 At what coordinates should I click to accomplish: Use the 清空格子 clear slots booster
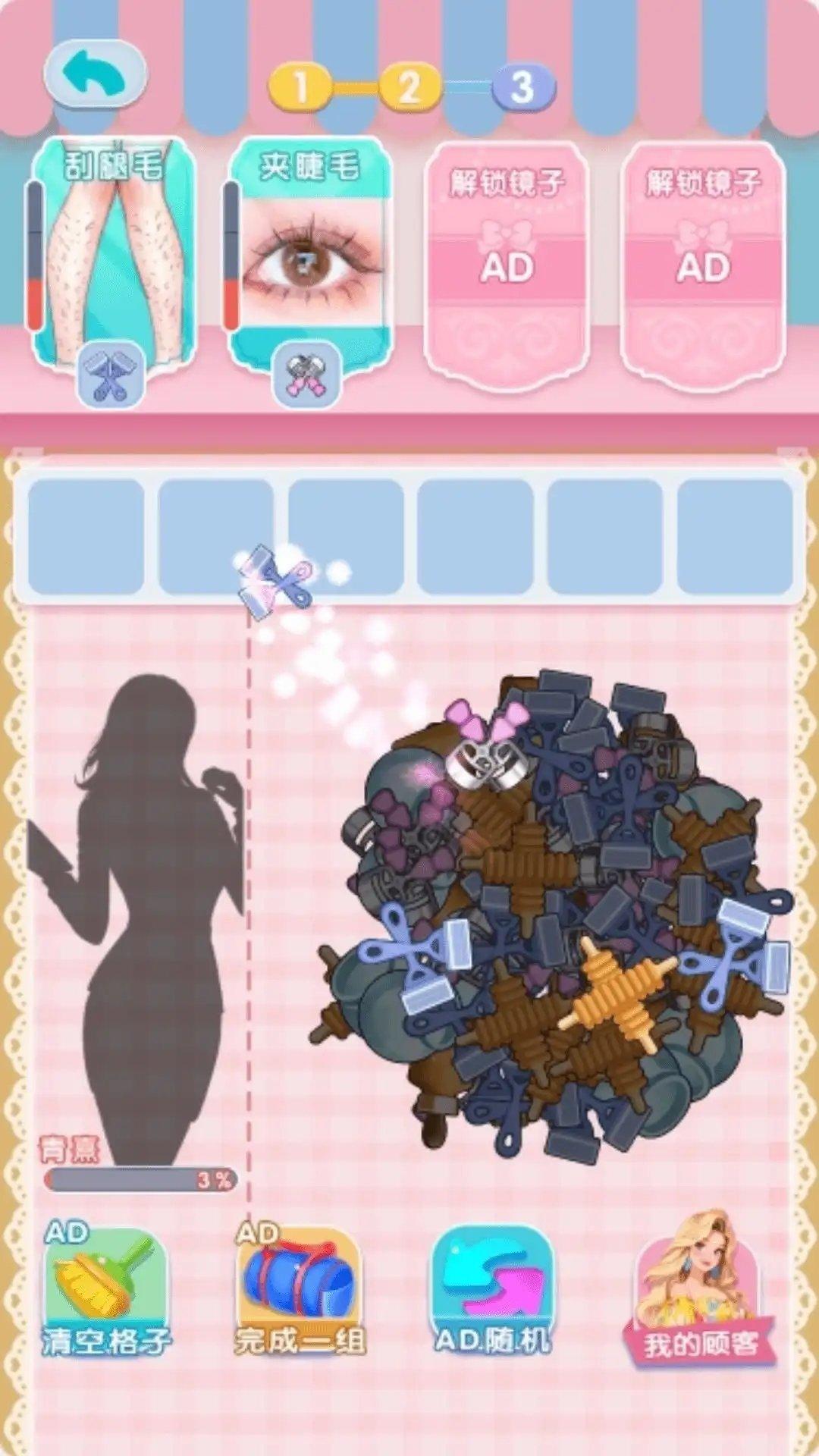coord(106,1289)
